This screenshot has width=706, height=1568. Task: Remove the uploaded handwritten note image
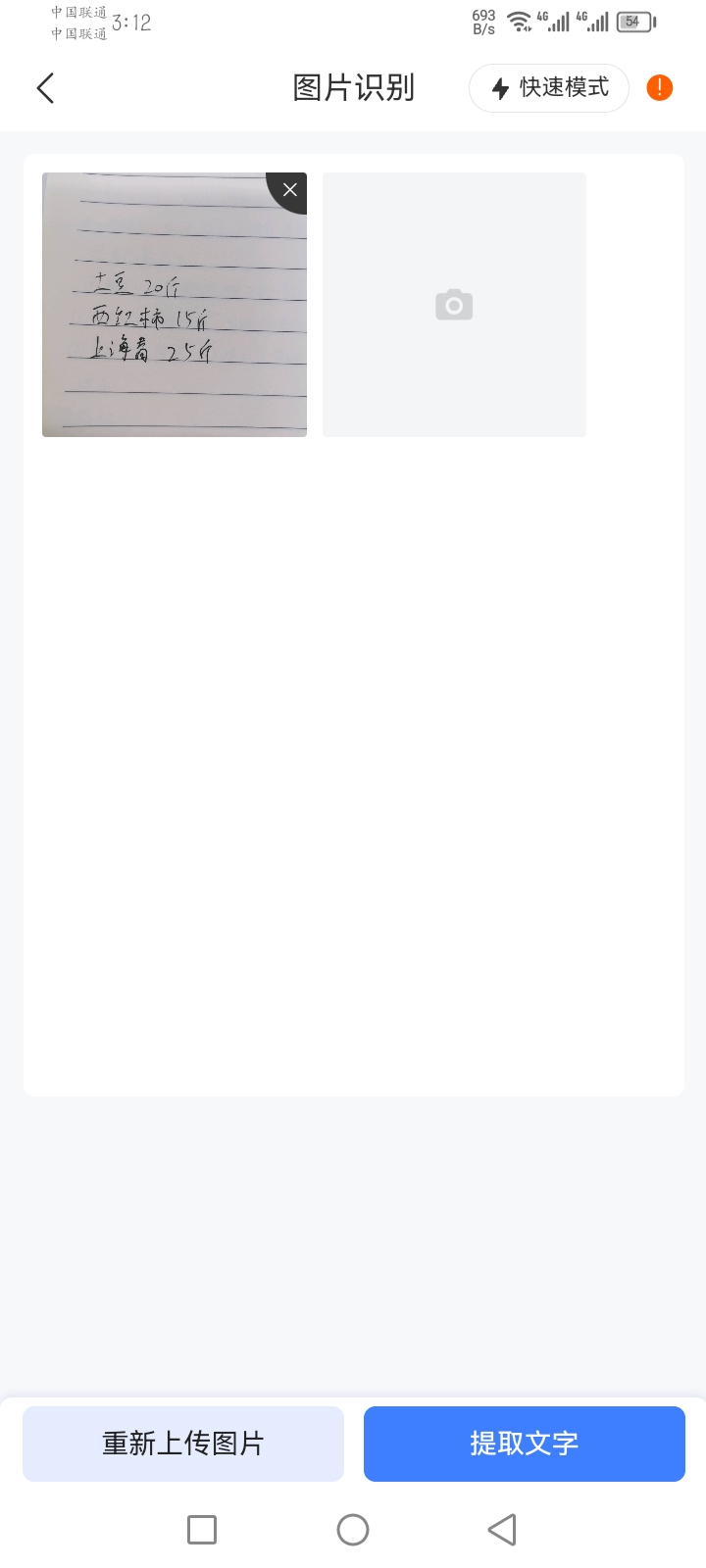pos(289,190)
